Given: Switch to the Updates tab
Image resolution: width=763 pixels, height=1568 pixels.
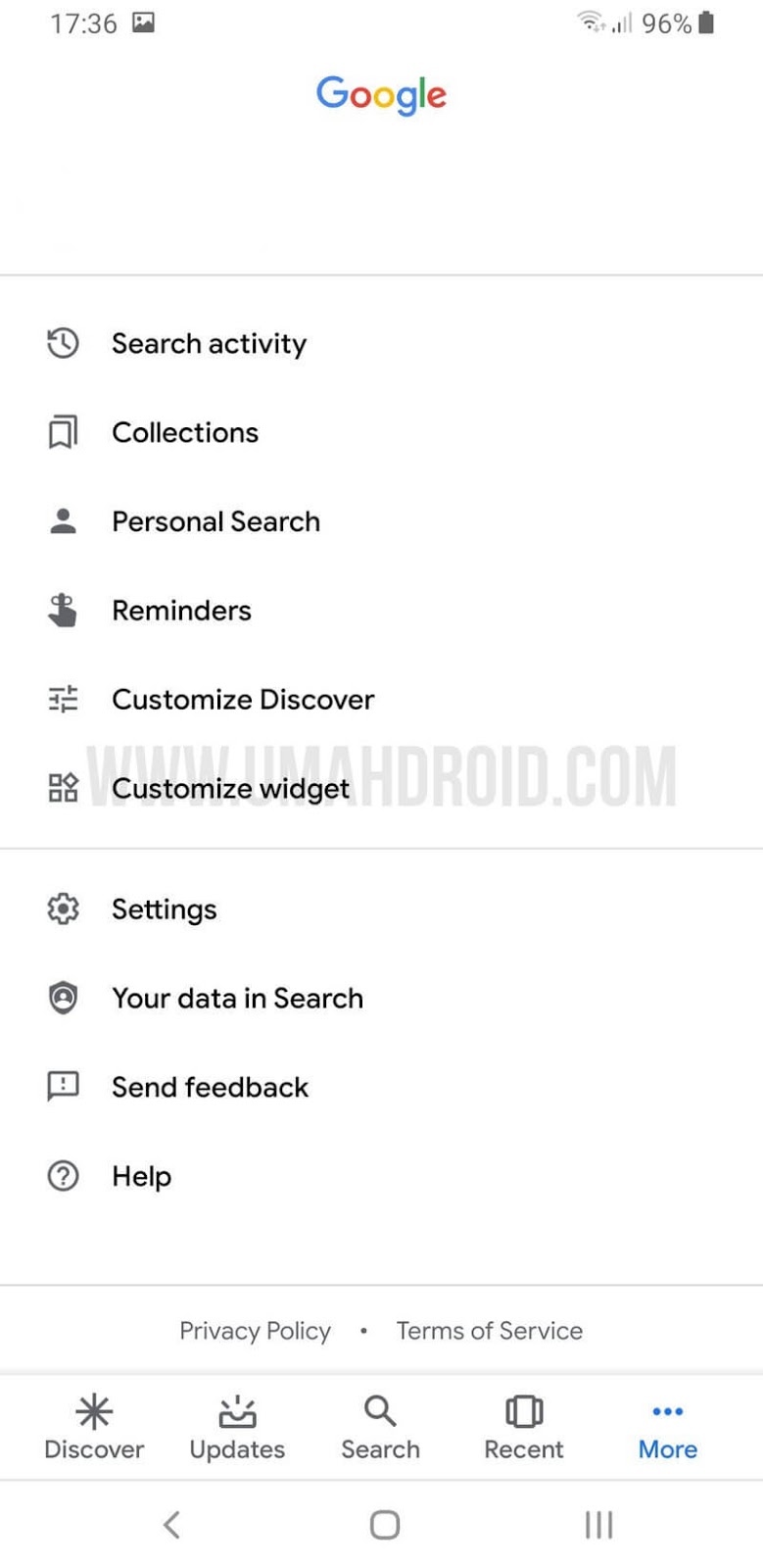Looking at the screenshot, I should tap(237, 1428).
